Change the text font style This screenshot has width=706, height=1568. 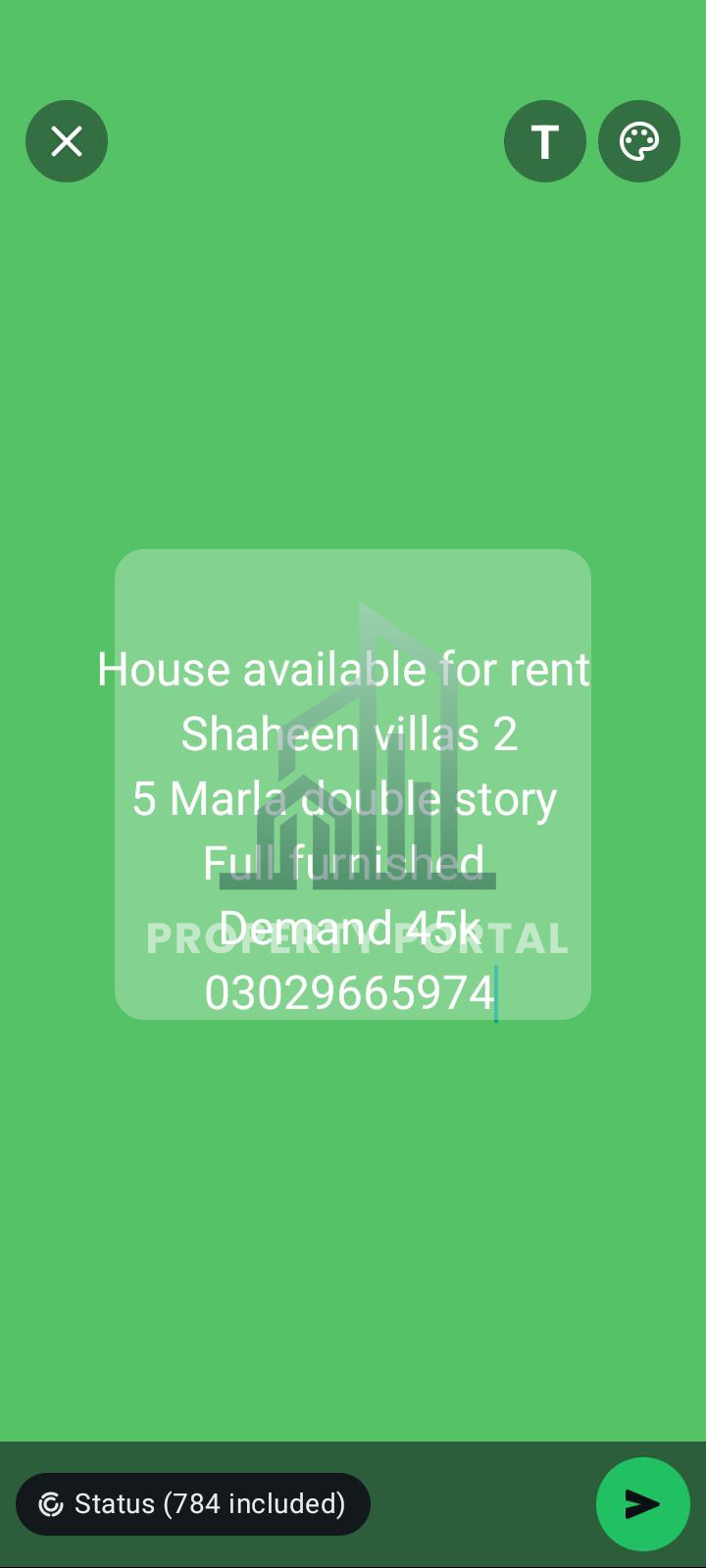[544, 141]
